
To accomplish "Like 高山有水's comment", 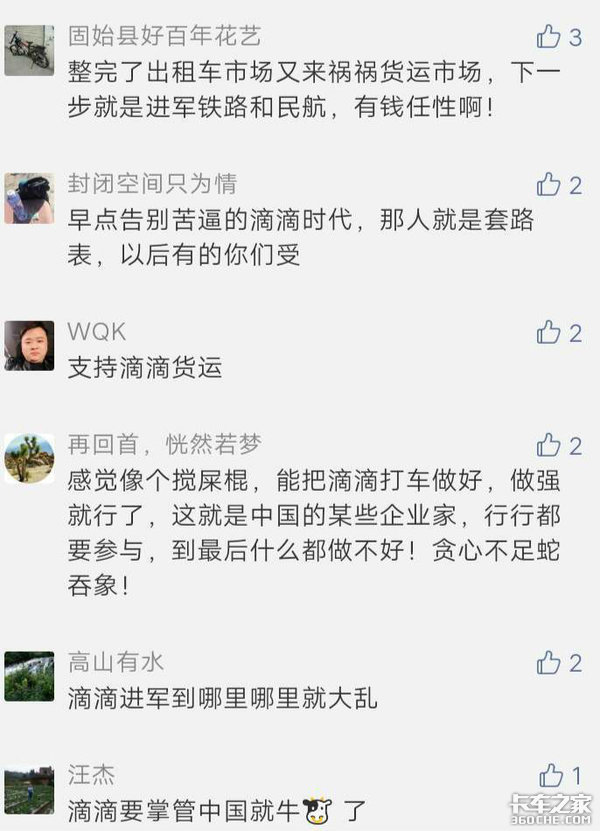I will [x=548, y=663].
